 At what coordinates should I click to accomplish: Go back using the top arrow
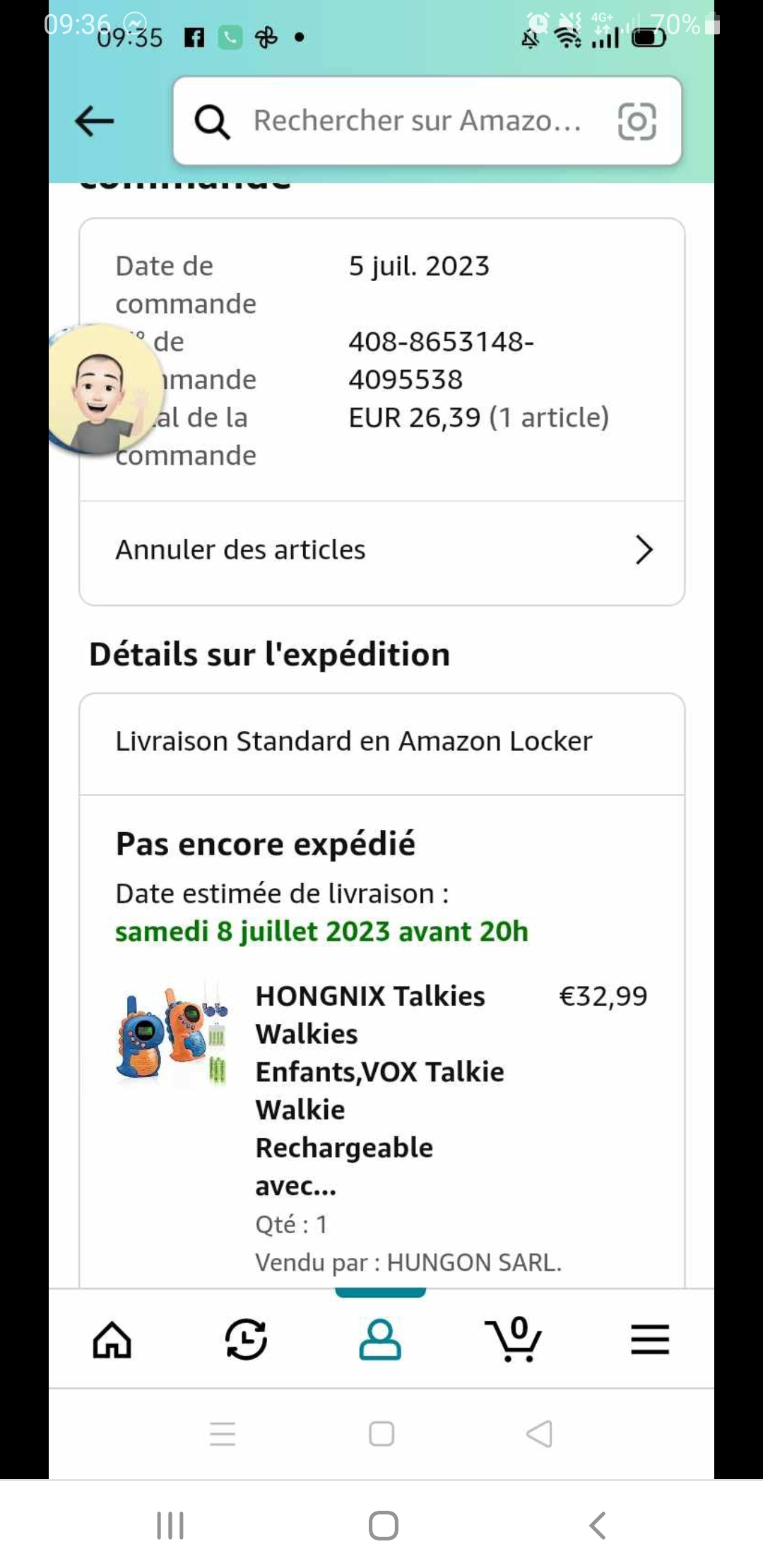[x=94, y=121]
